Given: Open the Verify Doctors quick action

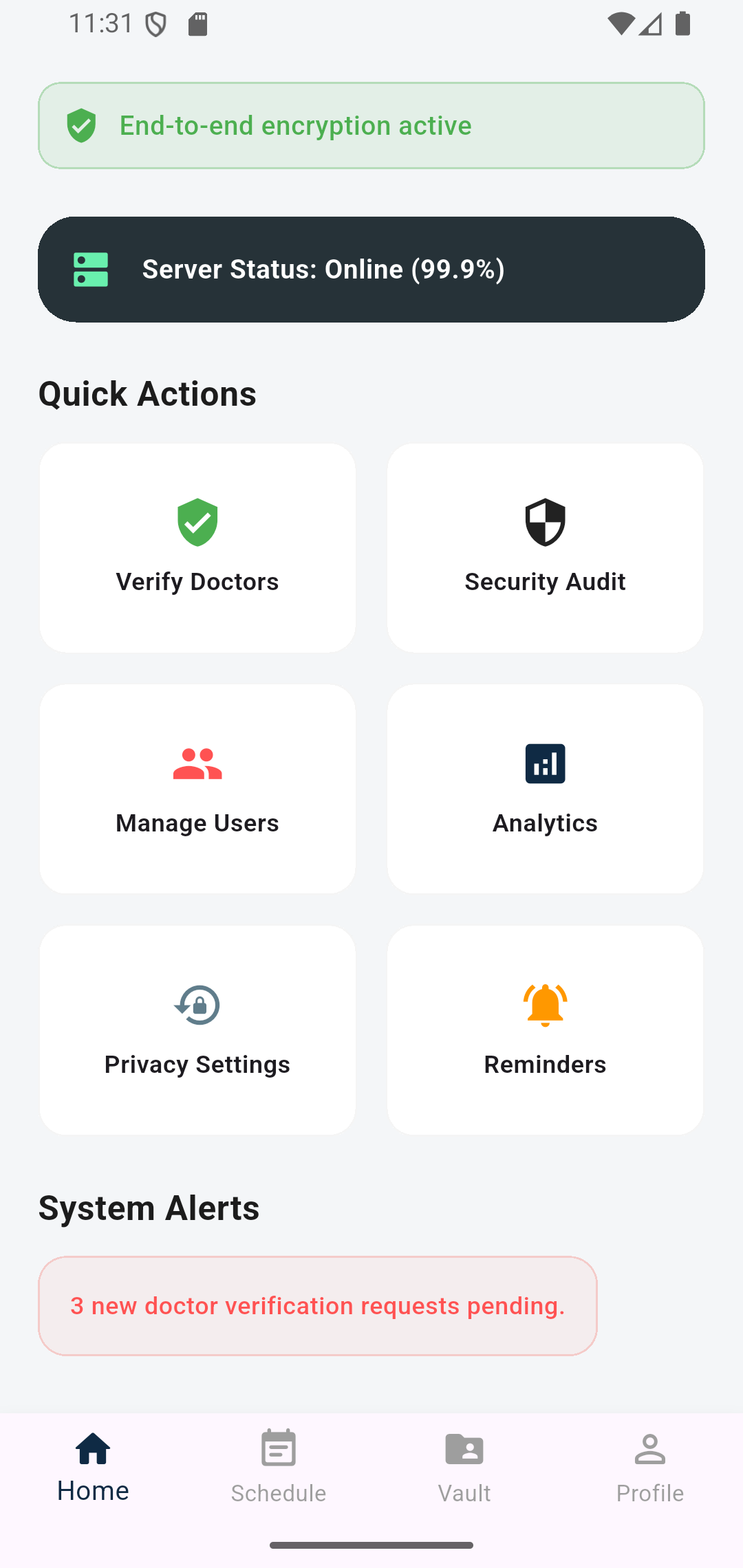Looking at the screenshot, I should 197,547.
